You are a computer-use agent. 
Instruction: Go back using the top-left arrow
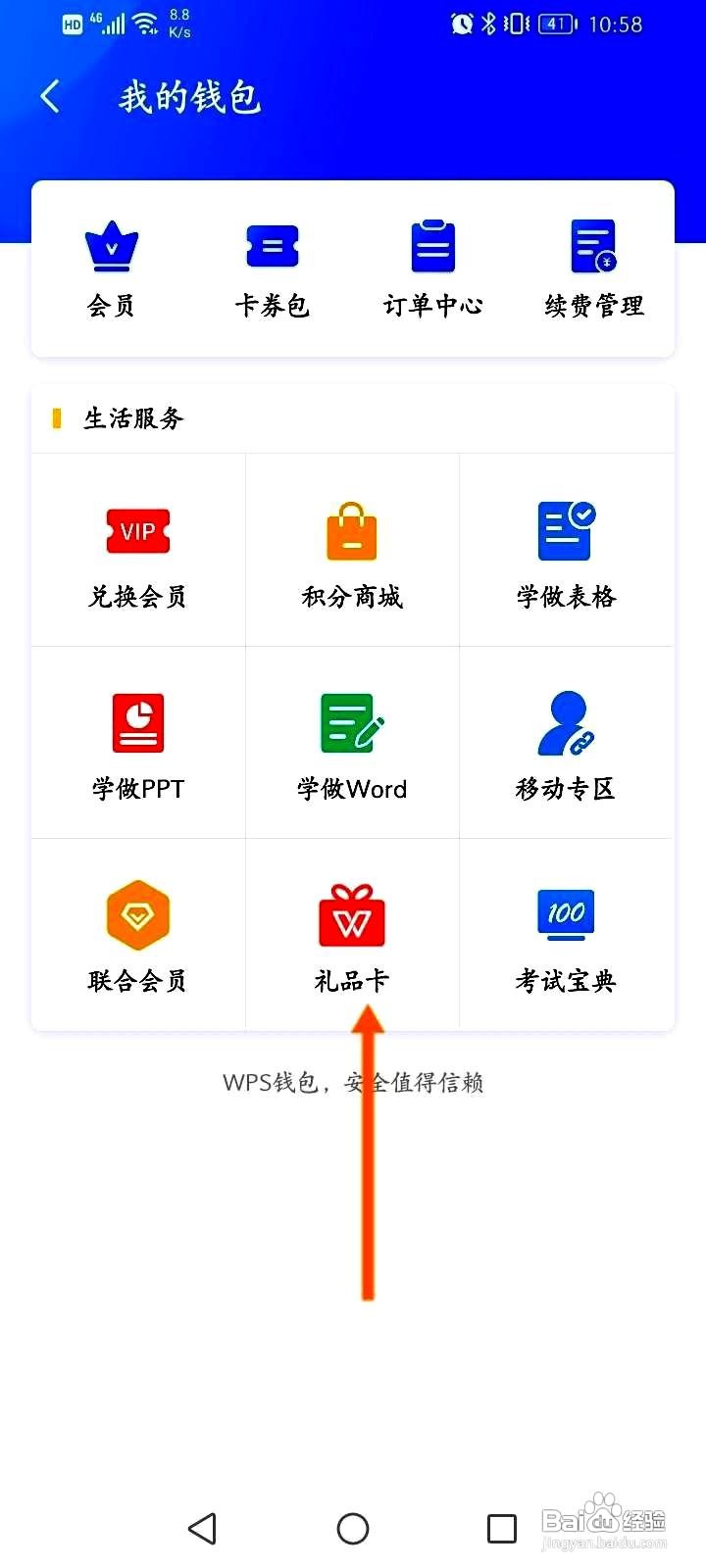coord(49,95)
